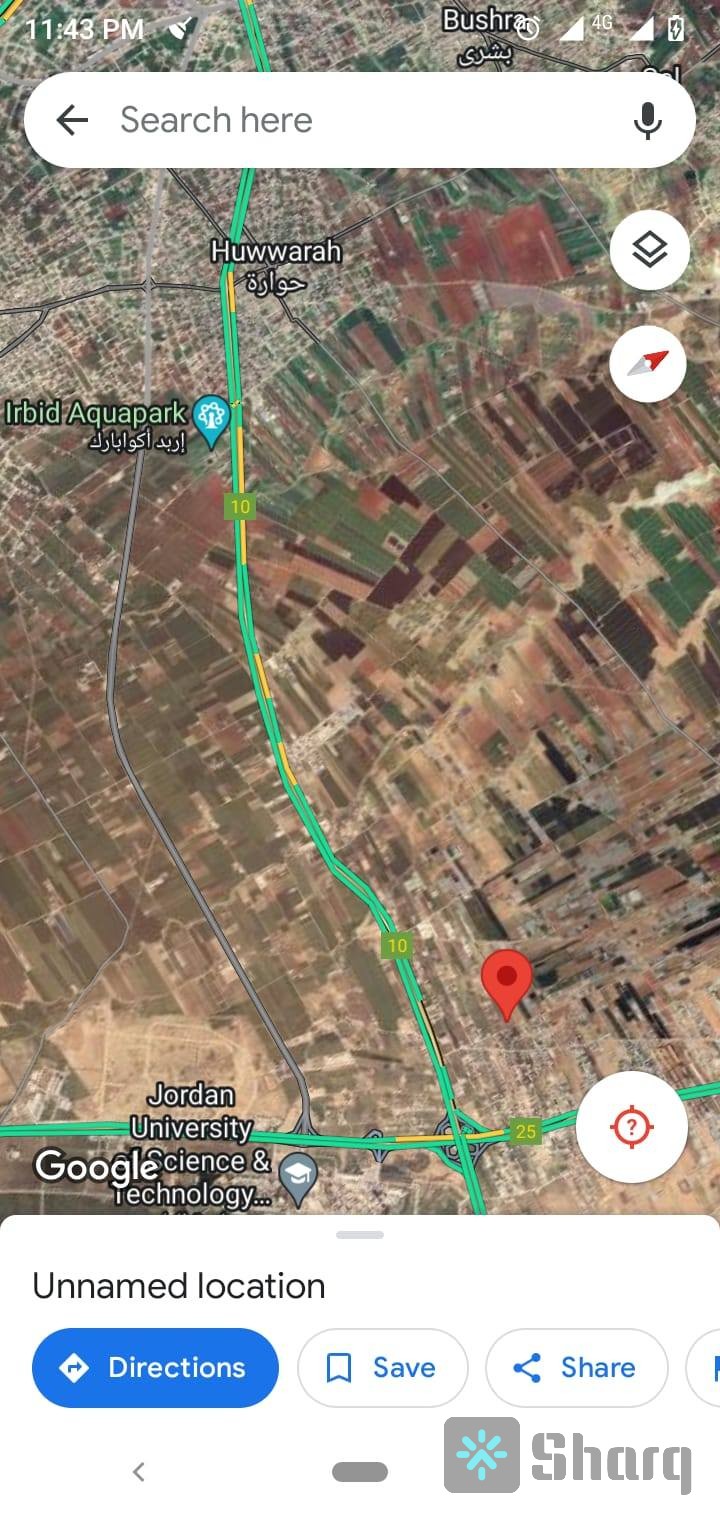Start voice search with the microphone
The width and height of the screenshot is (720, 1520).
point(648,121)
